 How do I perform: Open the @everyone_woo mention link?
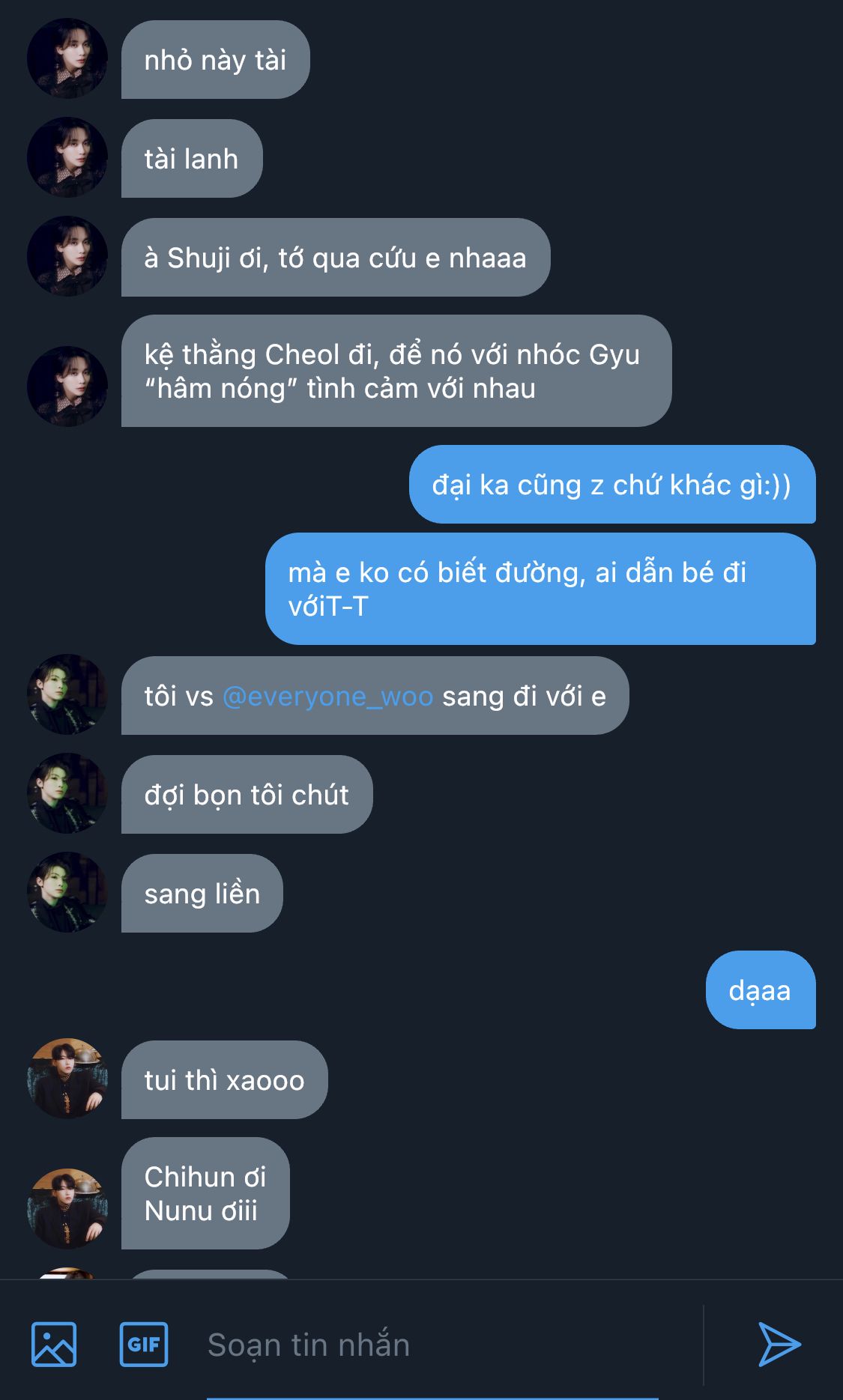tap(328, 696)
